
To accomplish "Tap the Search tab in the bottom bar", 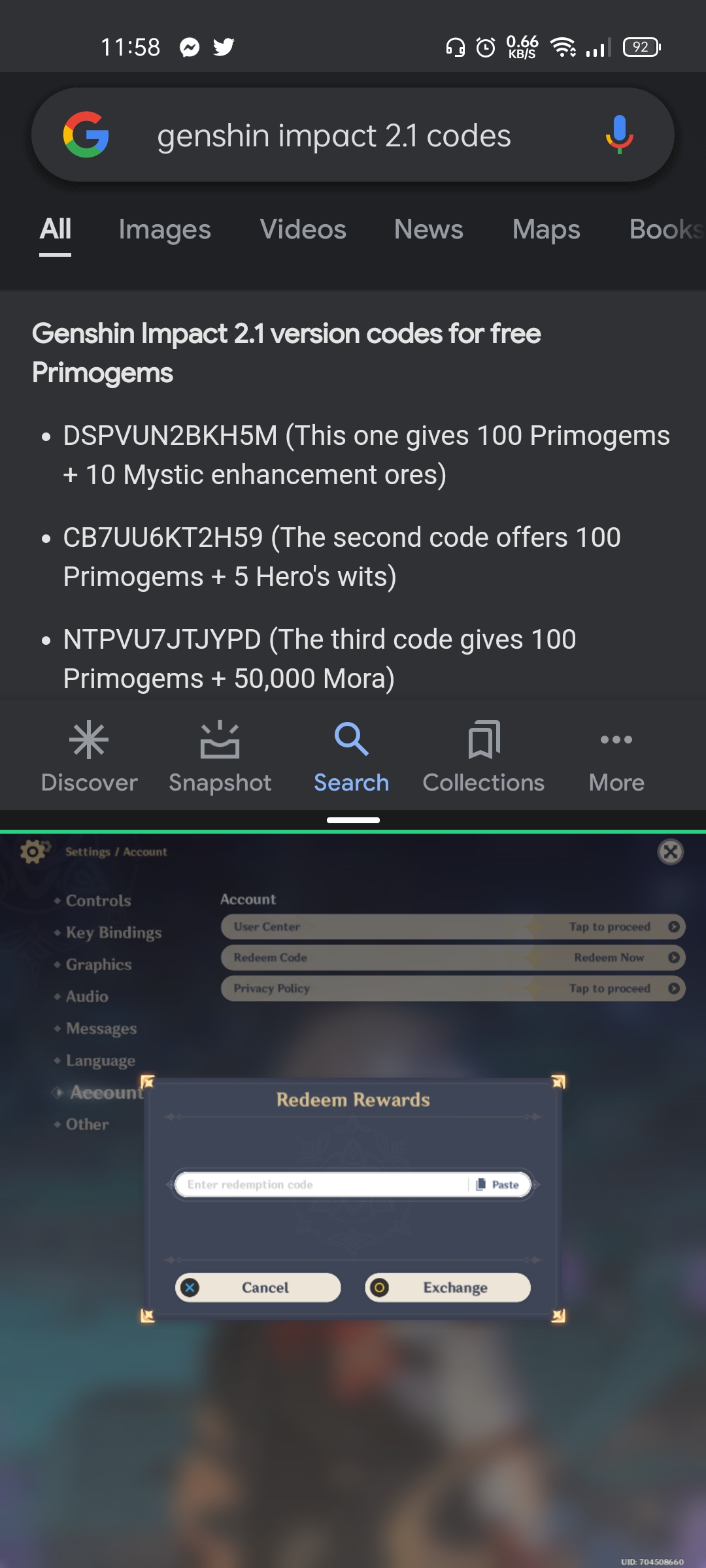I will tap(351, 757).
